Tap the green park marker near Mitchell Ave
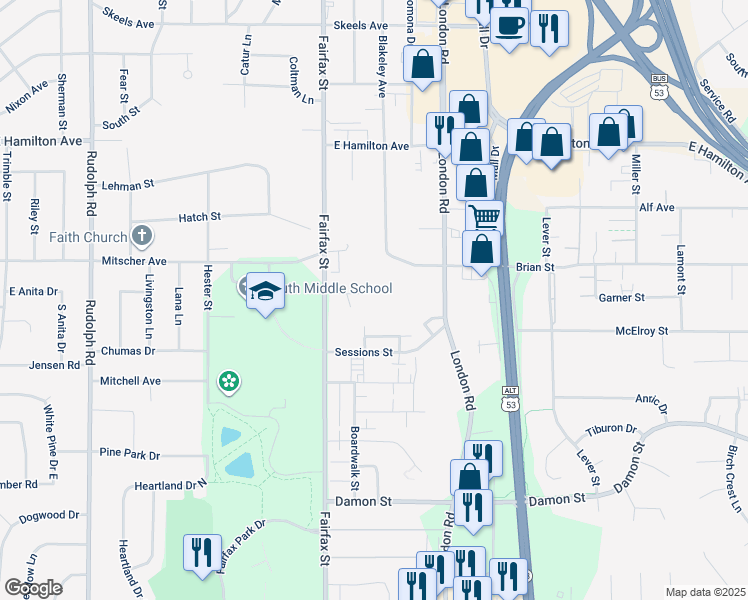748x600 pixels. click(229, 380)
